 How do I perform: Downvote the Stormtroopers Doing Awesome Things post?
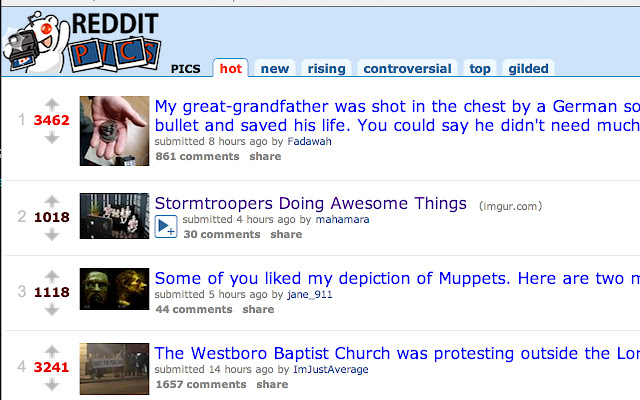(52, 234)
